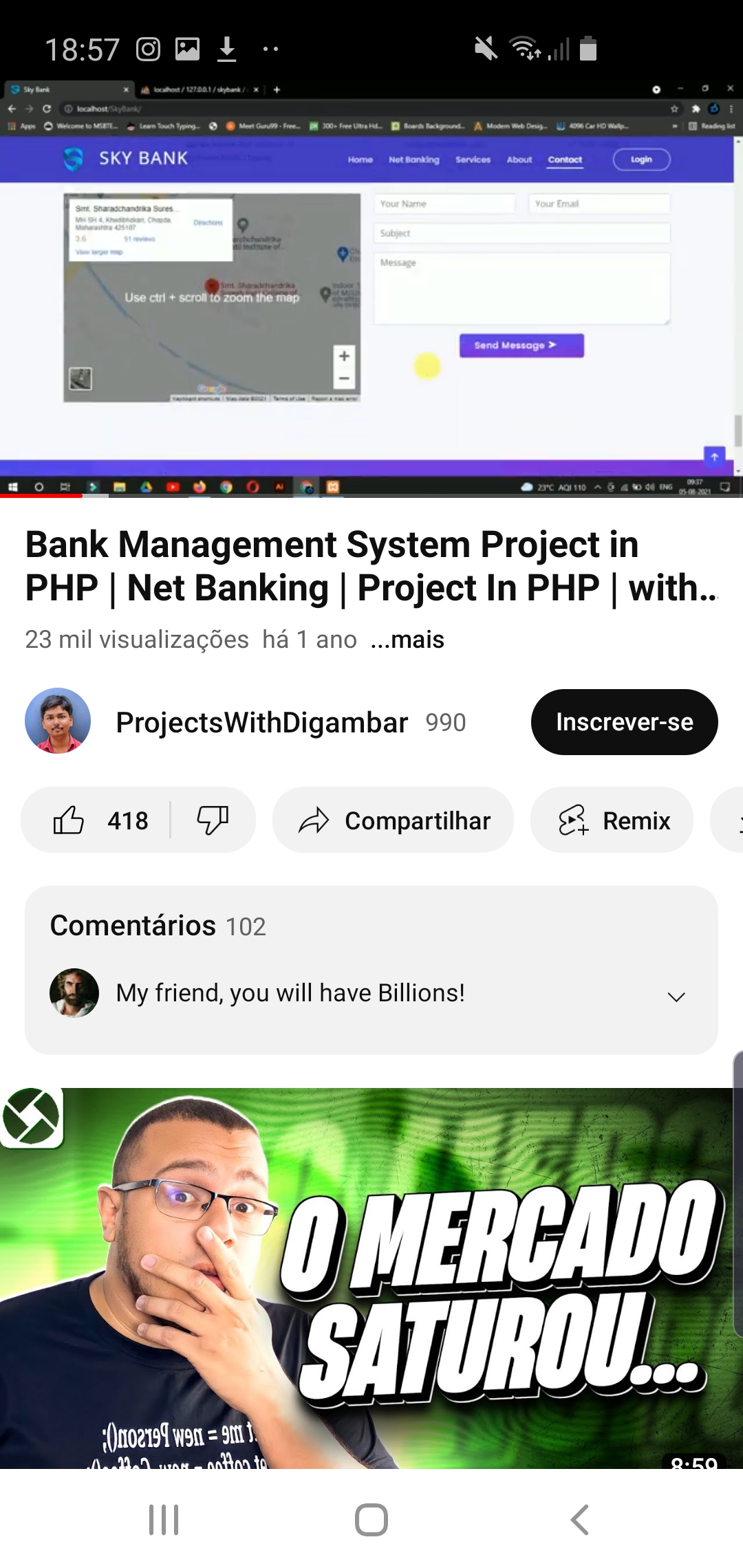Go to the phone's home screen
This screenshot has width=743, height=1568.
pyautogui.click(x=371, y=1520)
